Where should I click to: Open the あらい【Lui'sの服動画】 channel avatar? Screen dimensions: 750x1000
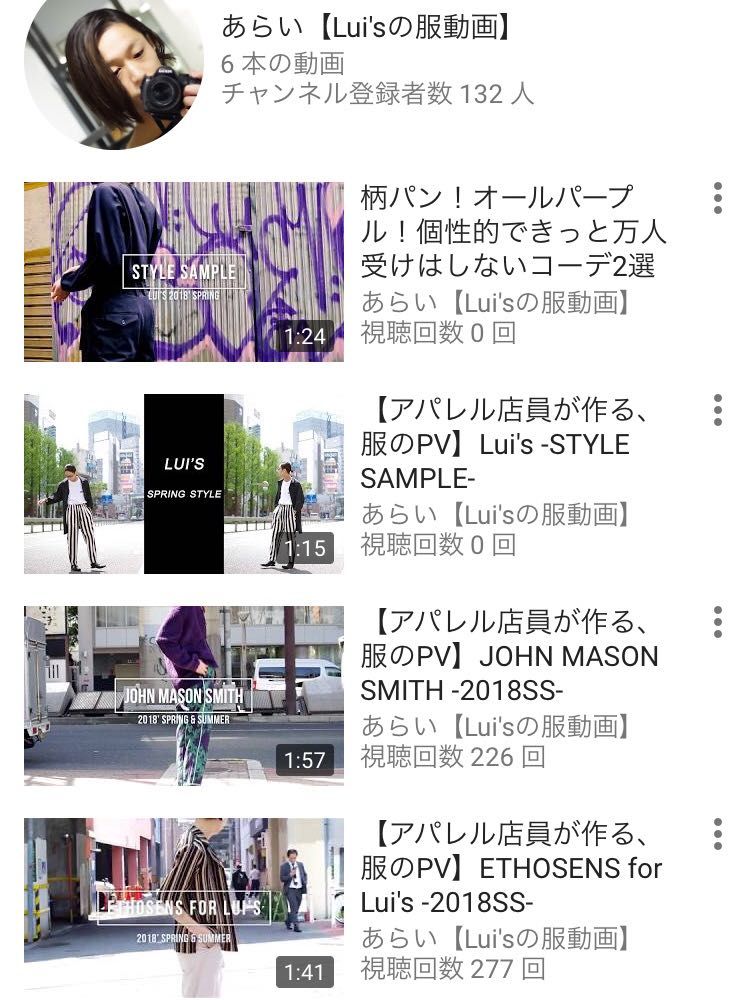click(113, 73)
